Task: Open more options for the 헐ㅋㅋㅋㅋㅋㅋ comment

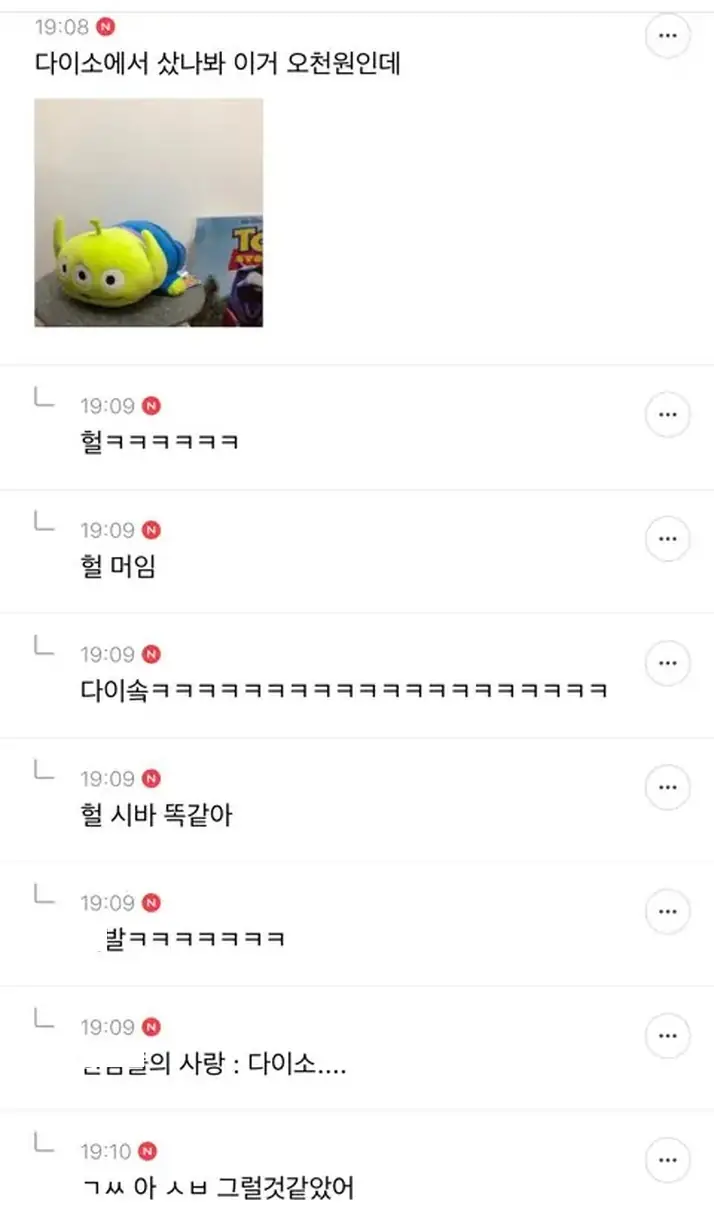Action: (668, 414)
